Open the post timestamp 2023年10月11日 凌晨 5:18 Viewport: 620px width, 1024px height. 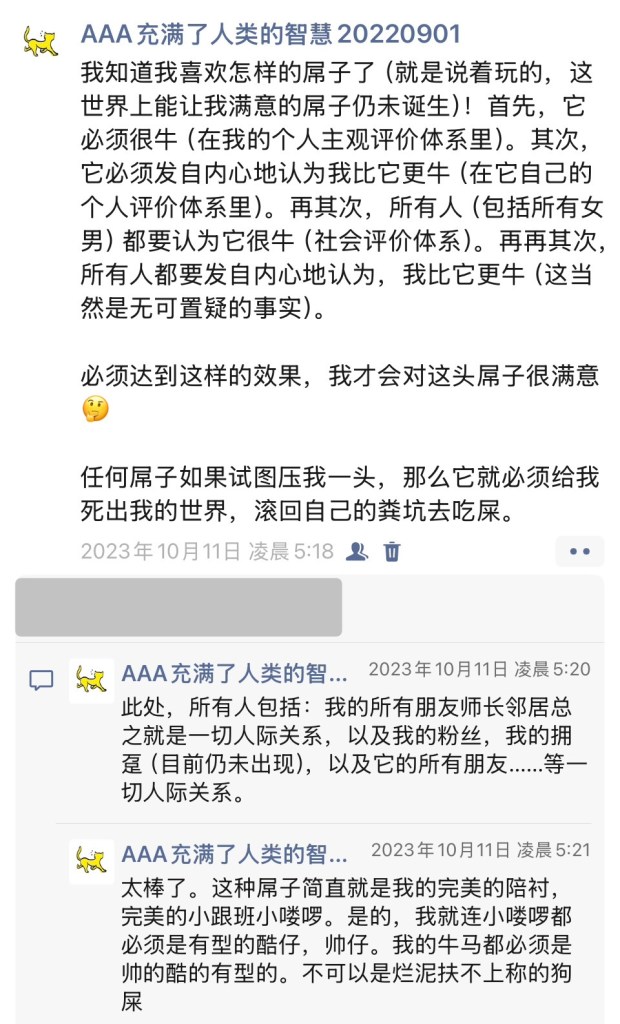206,551
